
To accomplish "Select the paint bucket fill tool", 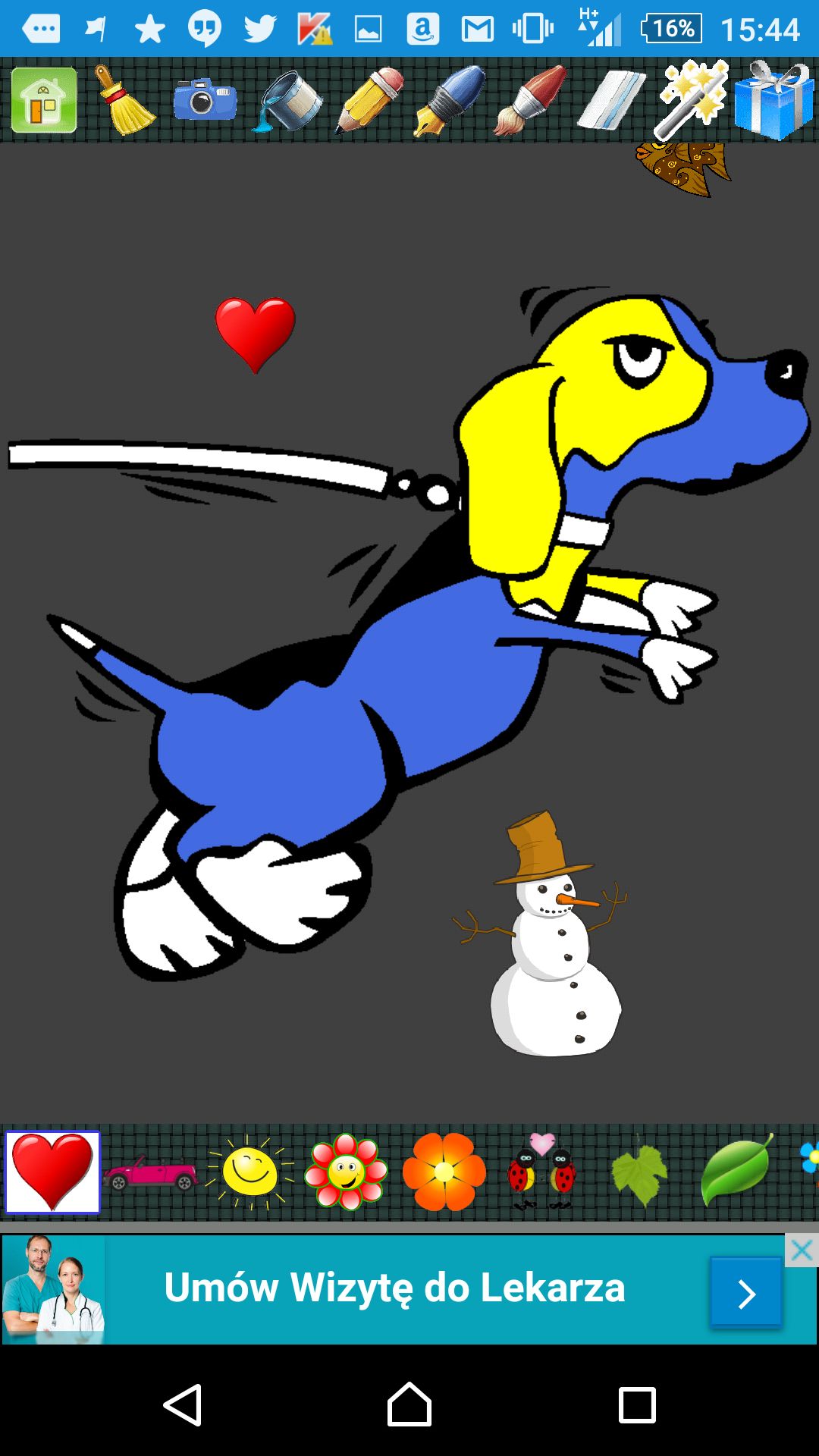I will tap(287, 101).
